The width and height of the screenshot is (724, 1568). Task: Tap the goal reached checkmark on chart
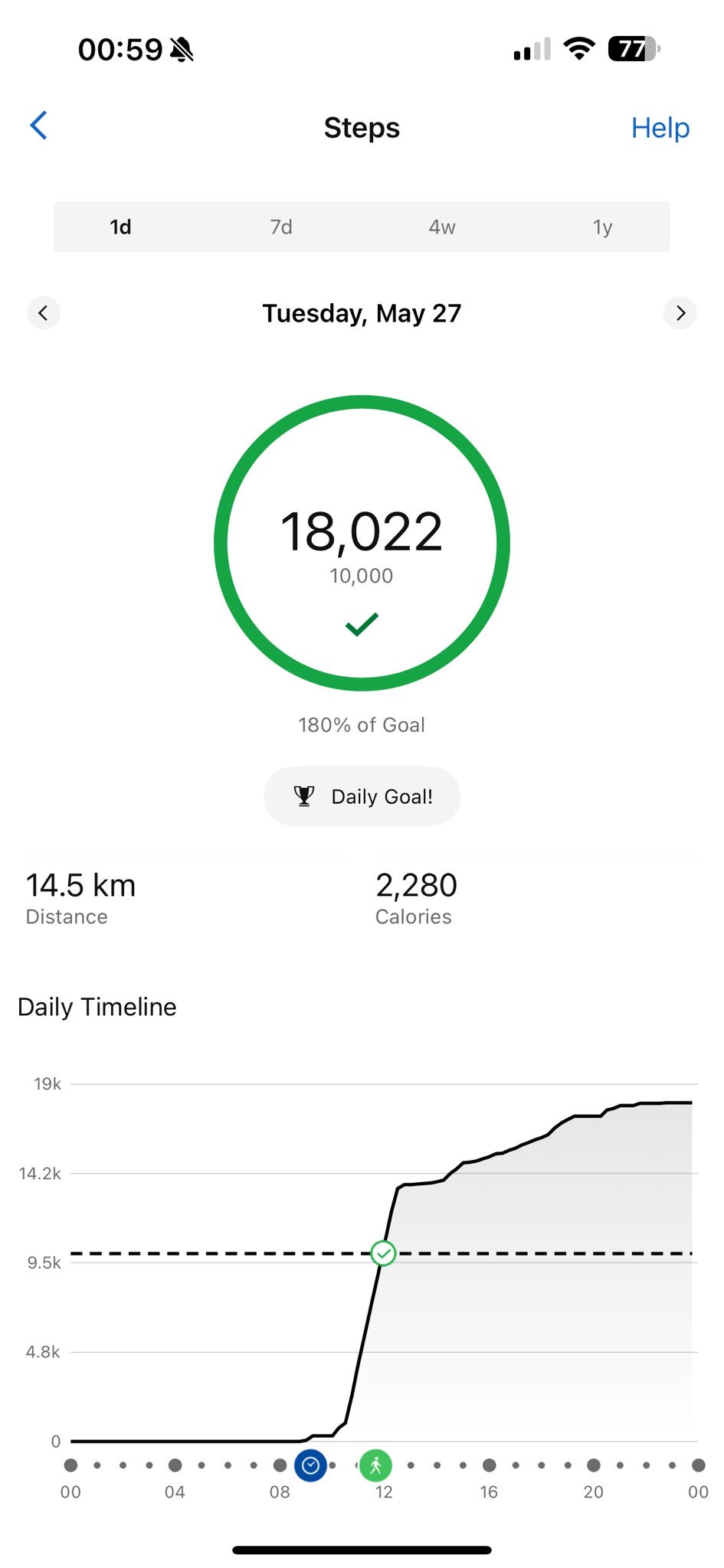(x=383, y=1253)
